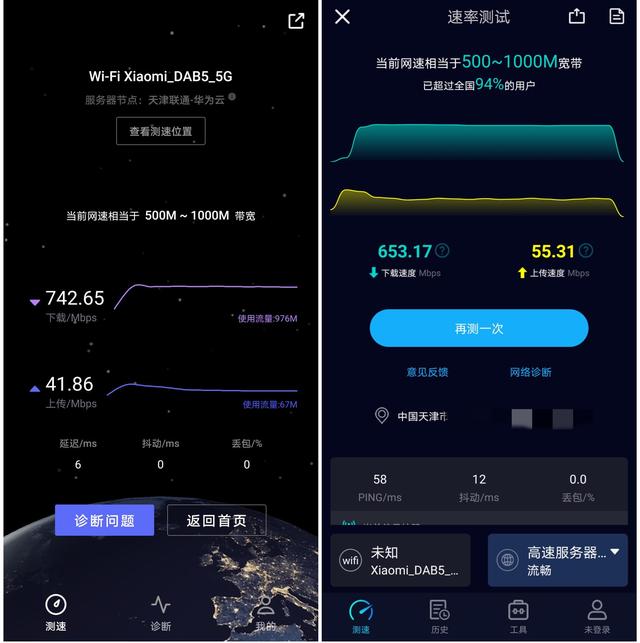This screenshot has width=640, height=643.
Task: Open the 我的 tab
Action: (x=264, y=612)
